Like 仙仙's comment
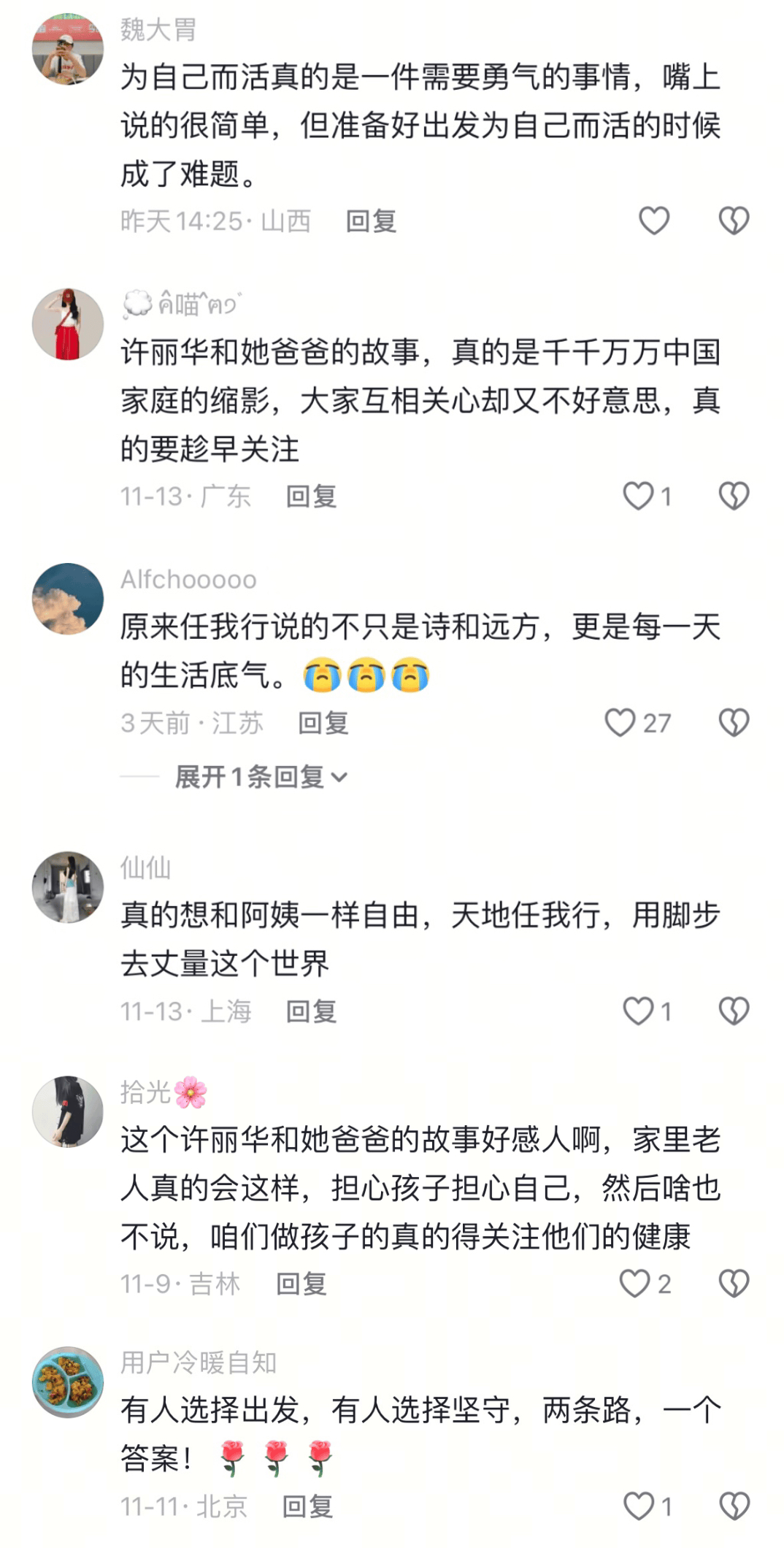784x1548 pixels. 638,1011
